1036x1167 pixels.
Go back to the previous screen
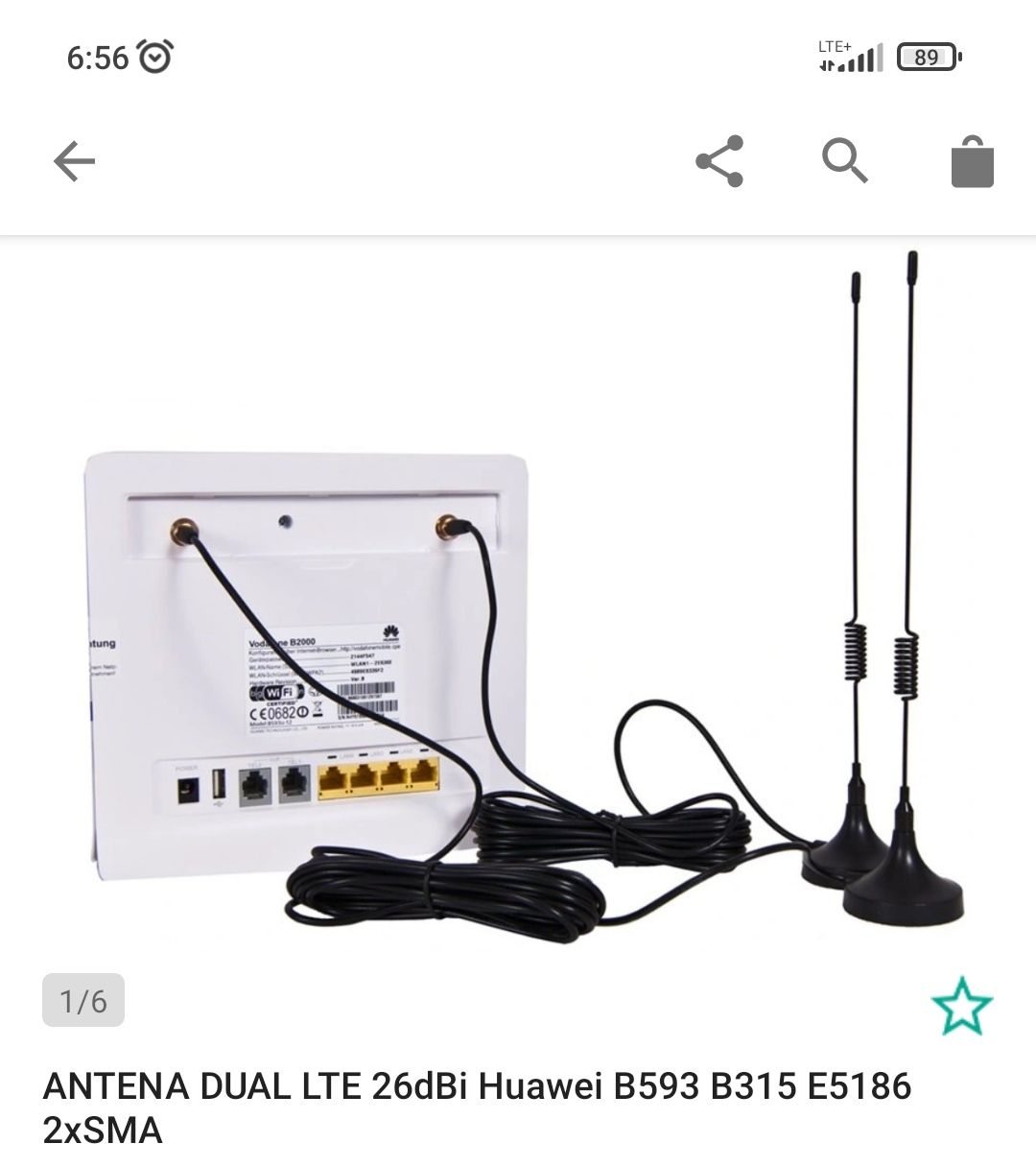tap(74, 161)
